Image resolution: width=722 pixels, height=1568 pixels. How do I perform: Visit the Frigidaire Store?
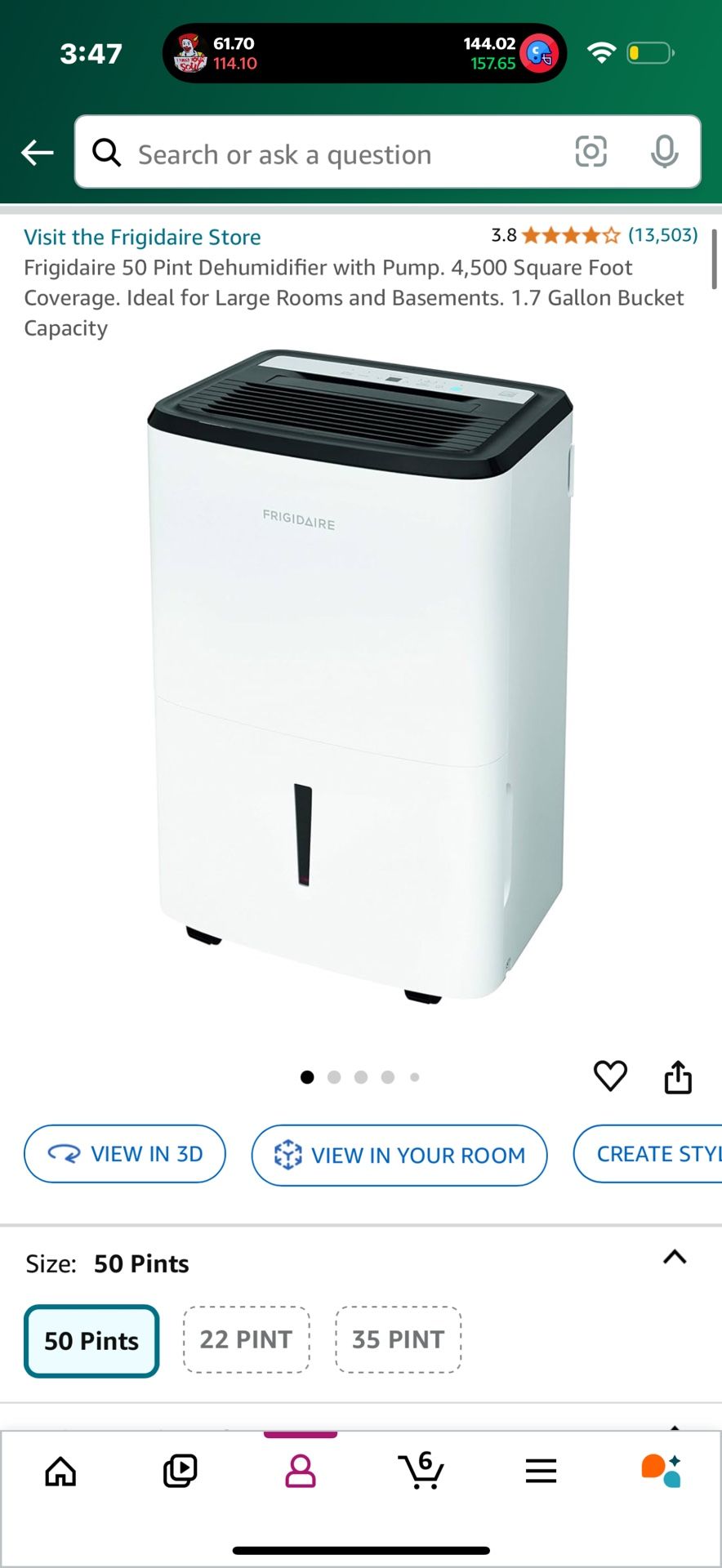coord(142,238)
